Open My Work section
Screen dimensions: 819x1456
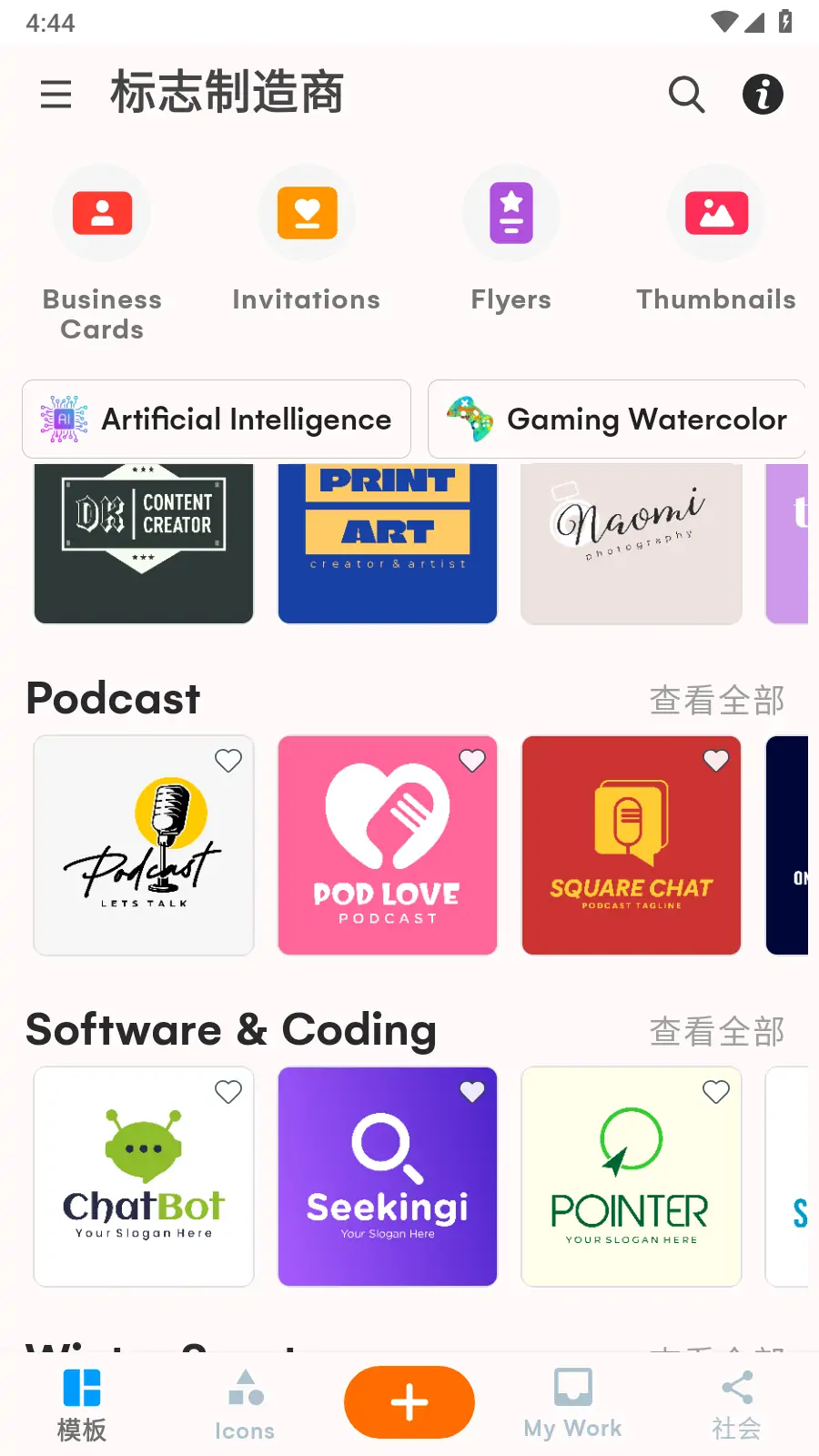(x=572, y=1401)
